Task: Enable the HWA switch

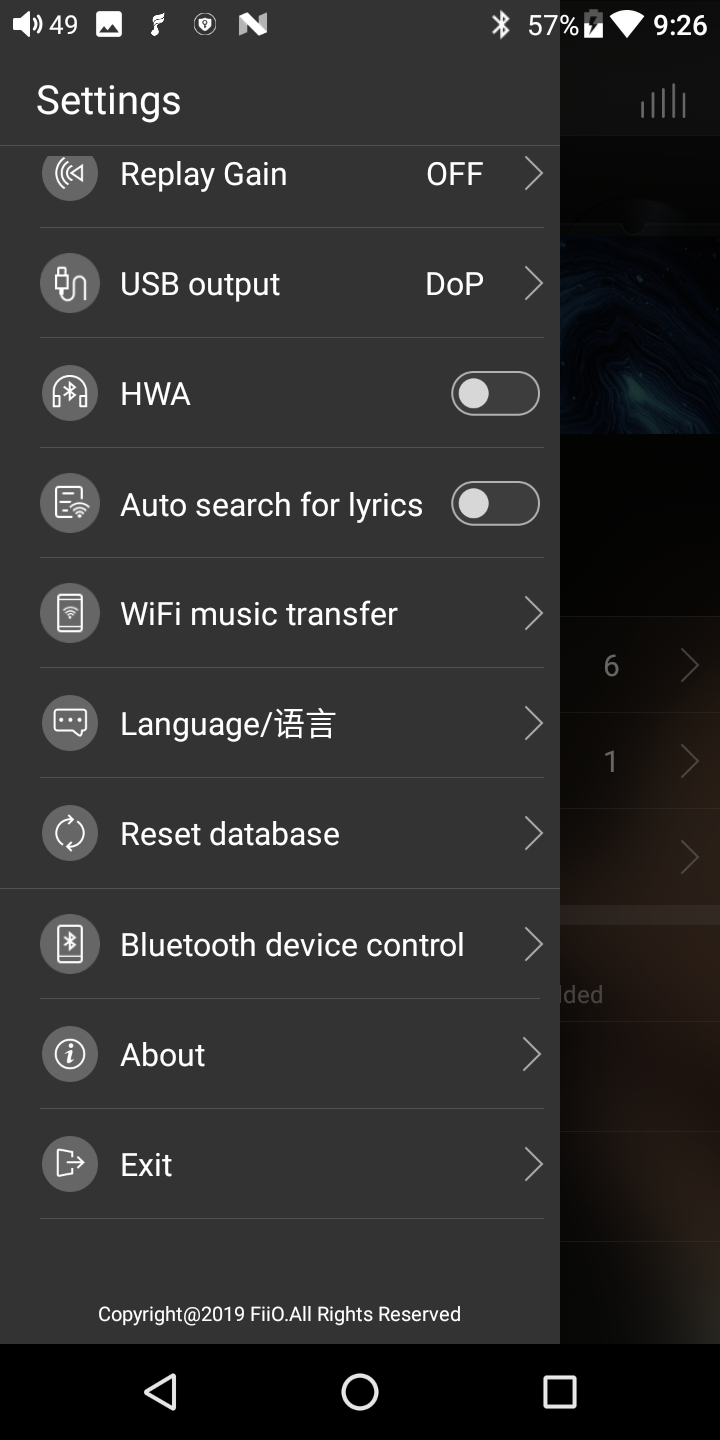Action: click(x=495, y=394)
